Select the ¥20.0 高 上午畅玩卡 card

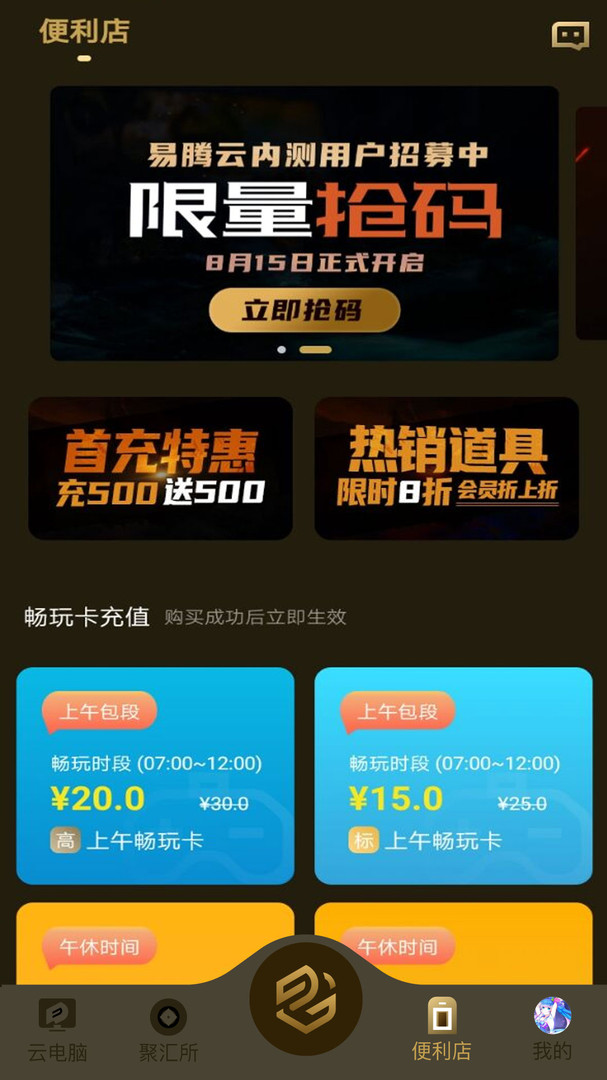[155, 776]
